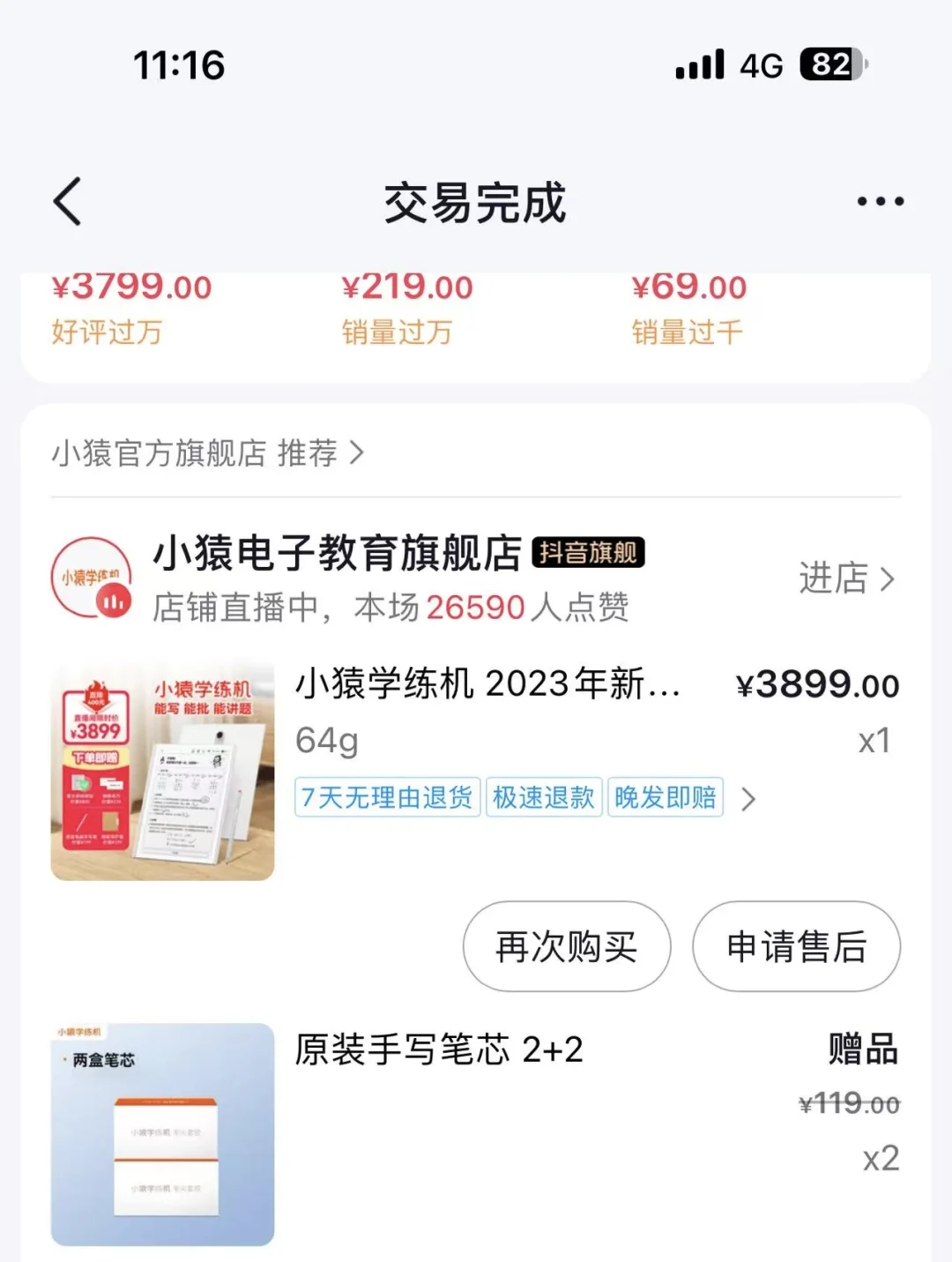Expand the 7天无理由退货 service guarantees

point(747,799)
